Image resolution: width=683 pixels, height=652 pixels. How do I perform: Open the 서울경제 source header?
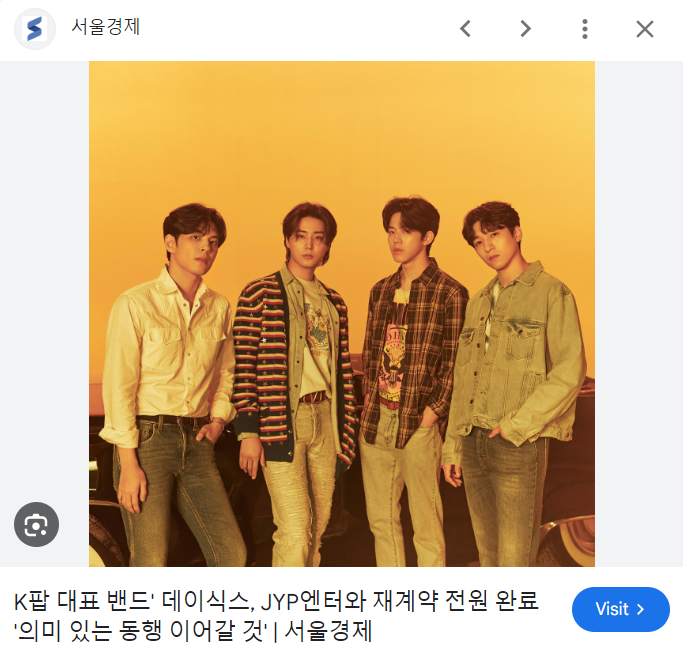105,28
